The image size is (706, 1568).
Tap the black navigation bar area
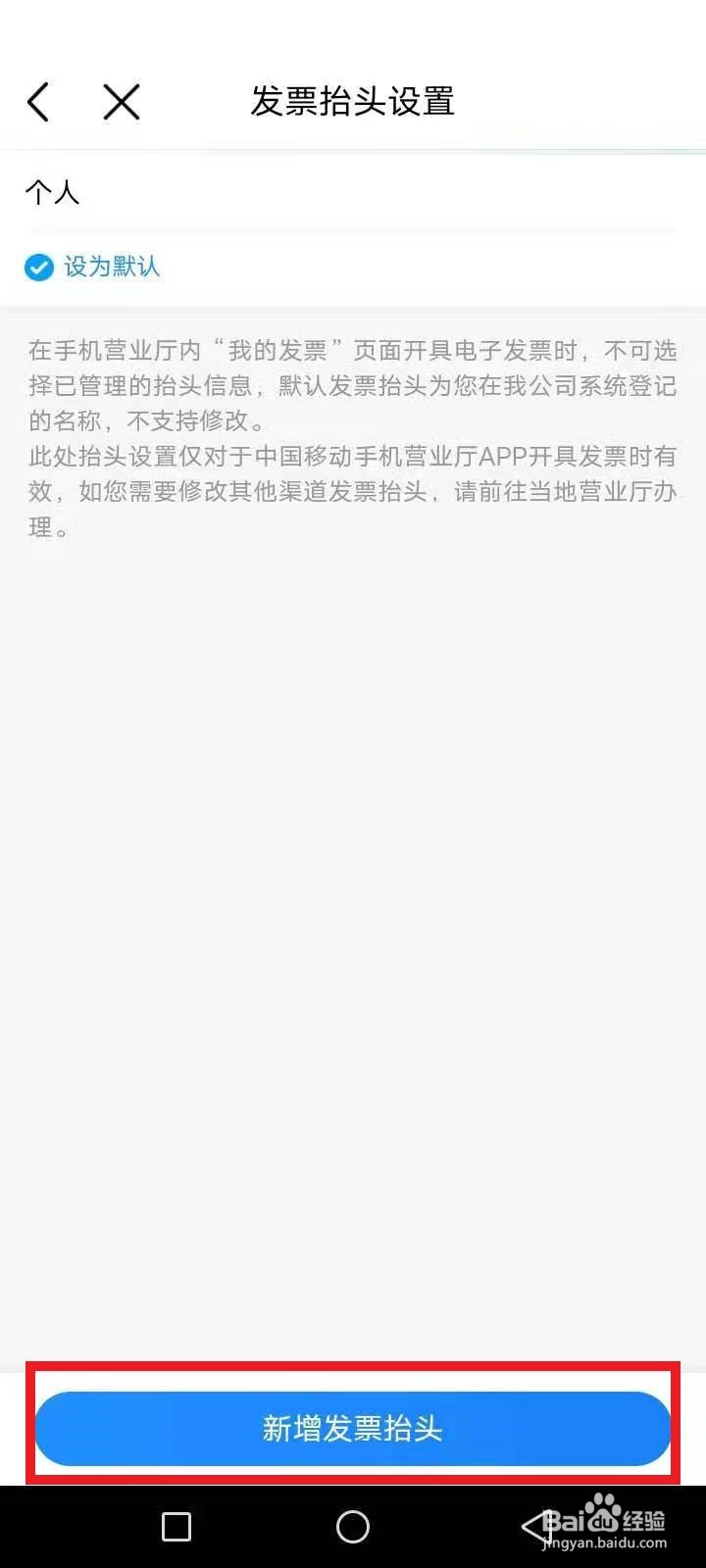[353, 1526]
